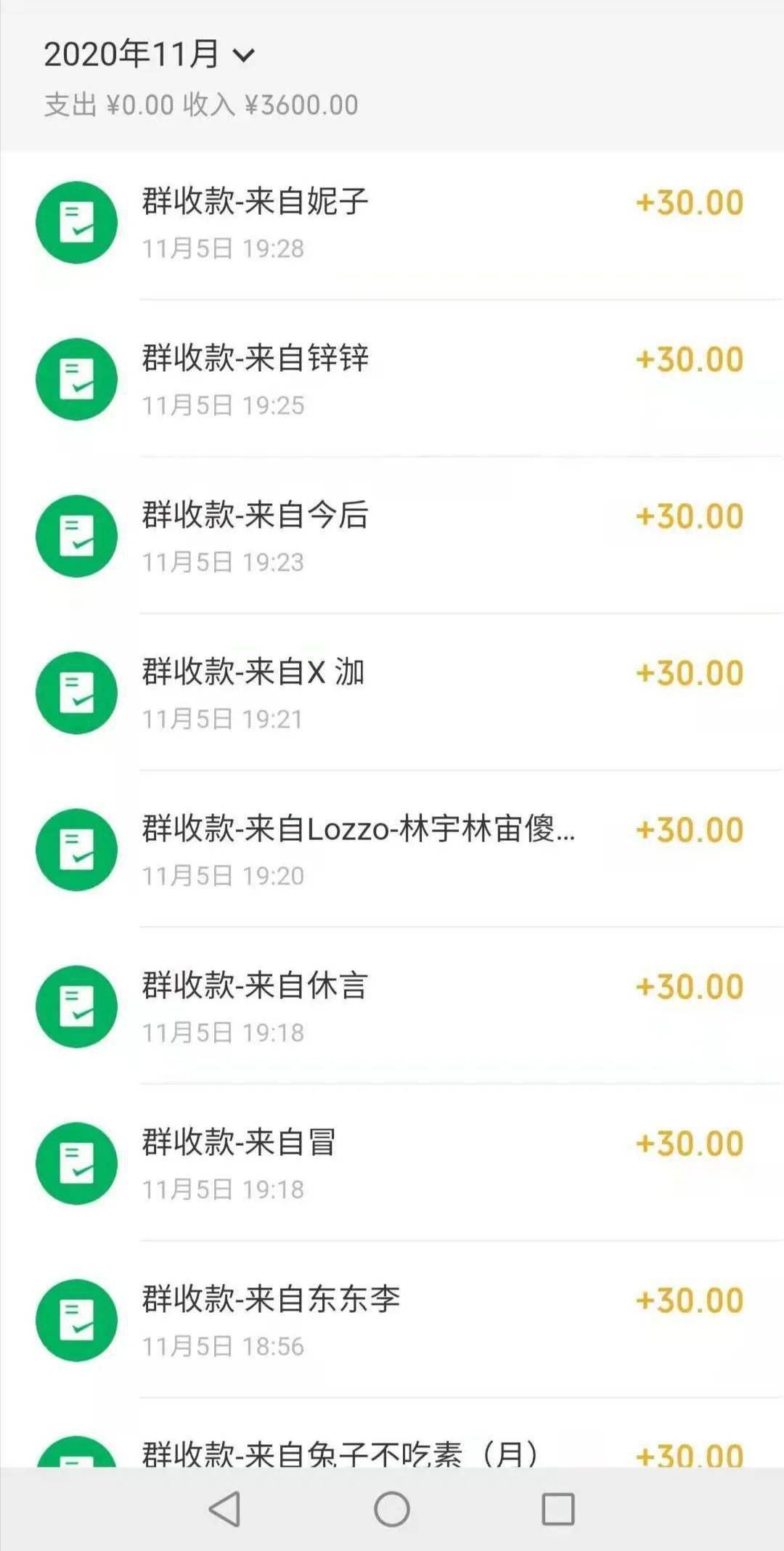Tap the transaction icon next to 今后's payment
This screenshot has height=1551, width=784.
pos(76,535)
